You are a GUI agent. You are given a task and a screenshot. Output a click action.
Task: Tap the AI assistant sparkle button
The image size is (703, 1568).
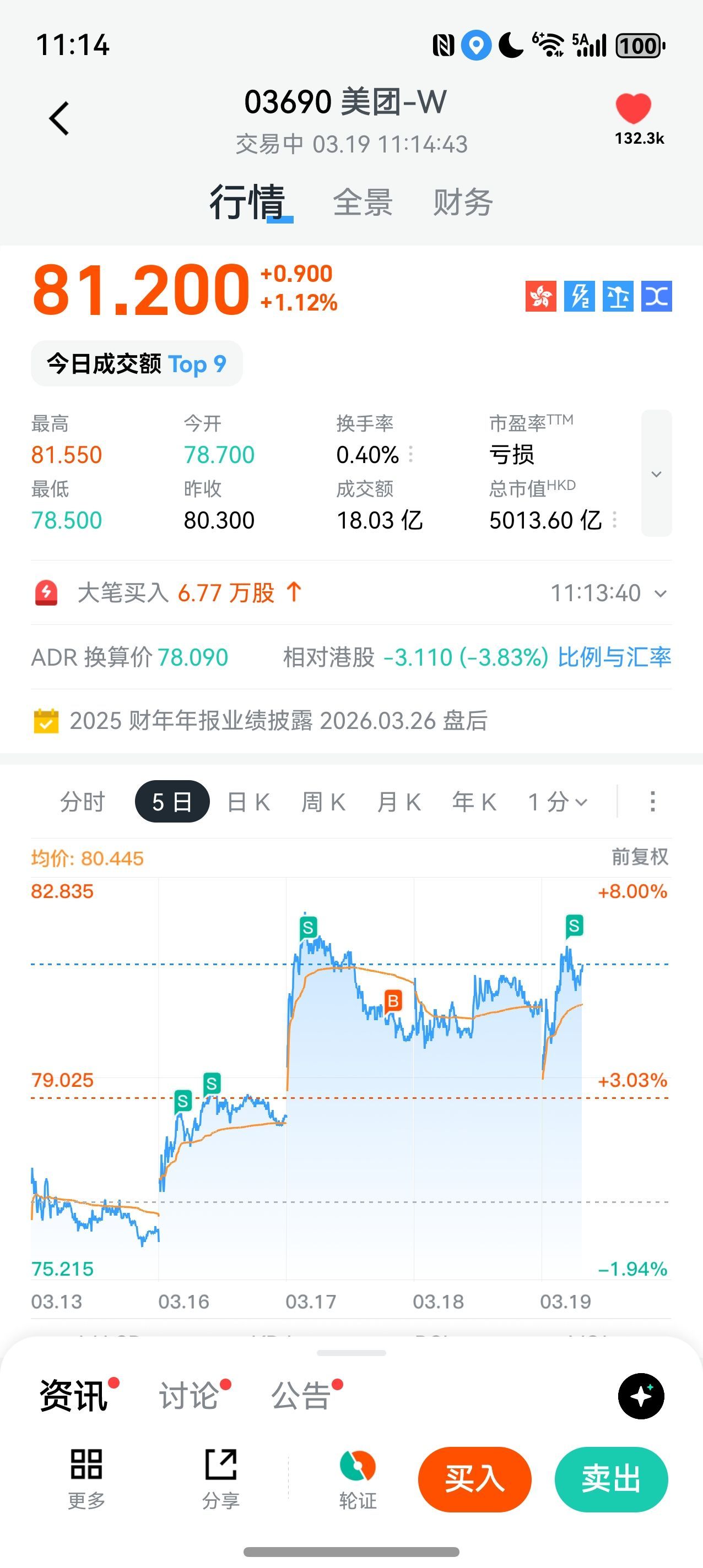pos(641,1396)
